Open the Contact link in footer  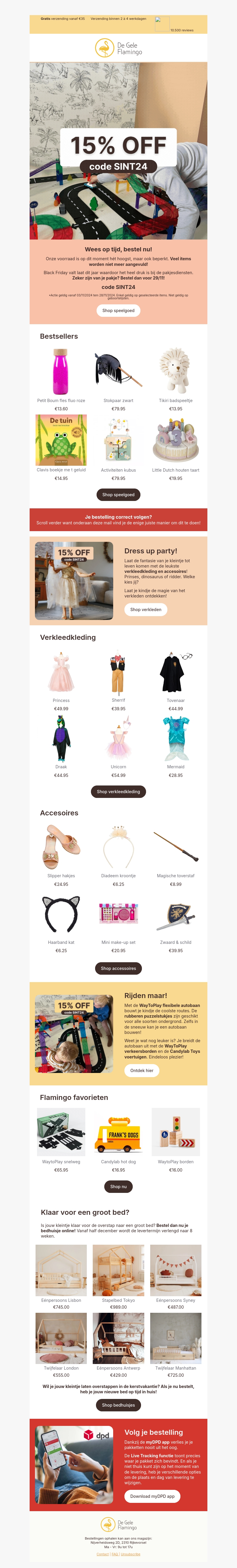point(103,1554)
